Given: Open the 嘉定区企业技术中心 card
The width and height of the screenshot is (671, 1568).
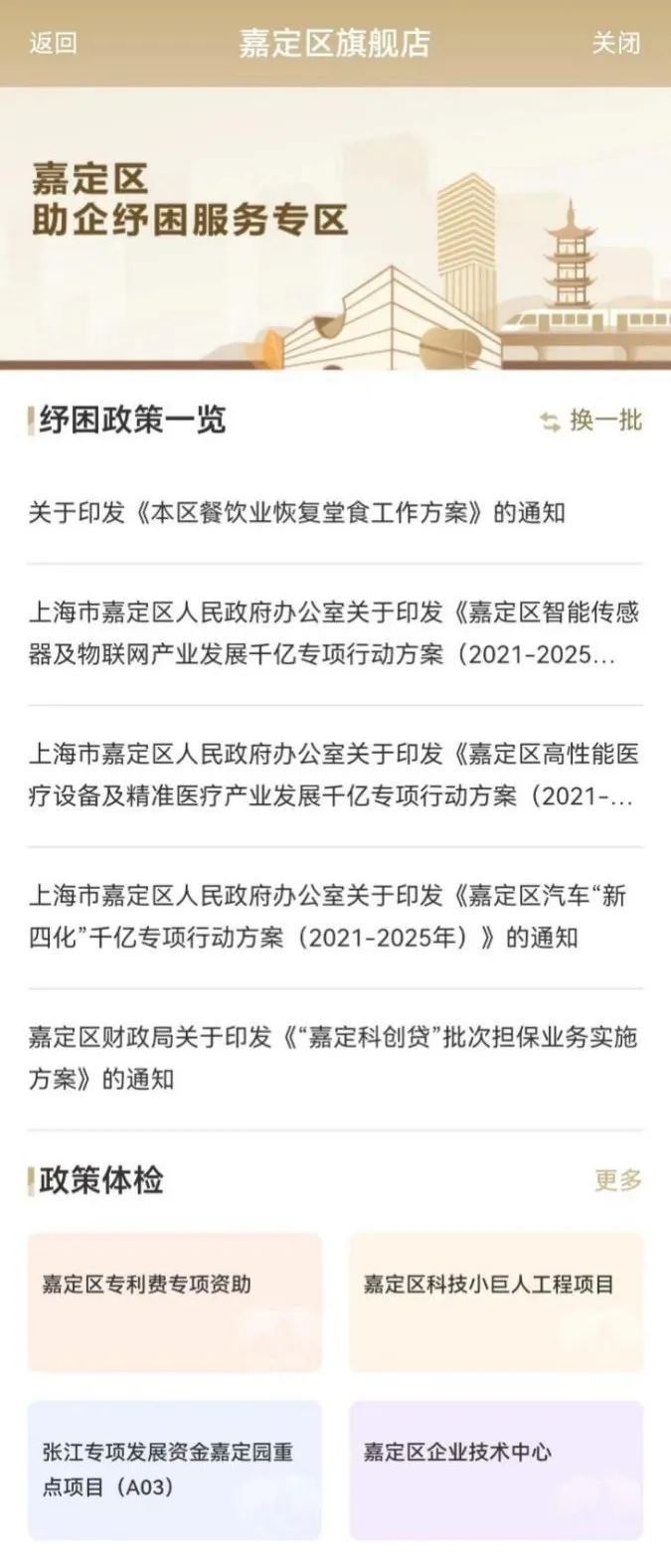Looking at the screenshot, I should 496,1470.
